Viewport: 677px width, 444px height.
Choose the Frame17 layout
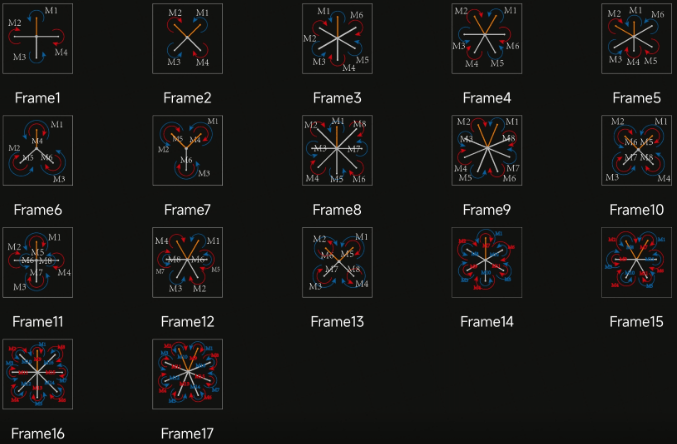(187, 374)
